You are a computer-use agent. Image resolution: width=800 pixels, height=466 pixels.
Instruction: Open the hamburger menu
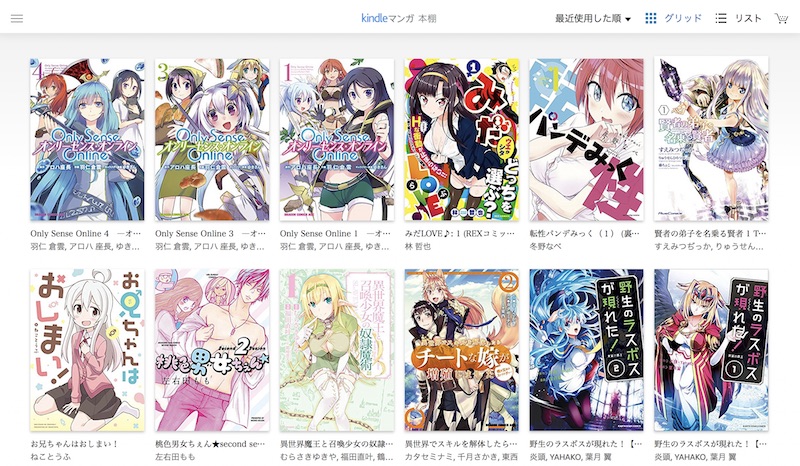pos(17,19)
